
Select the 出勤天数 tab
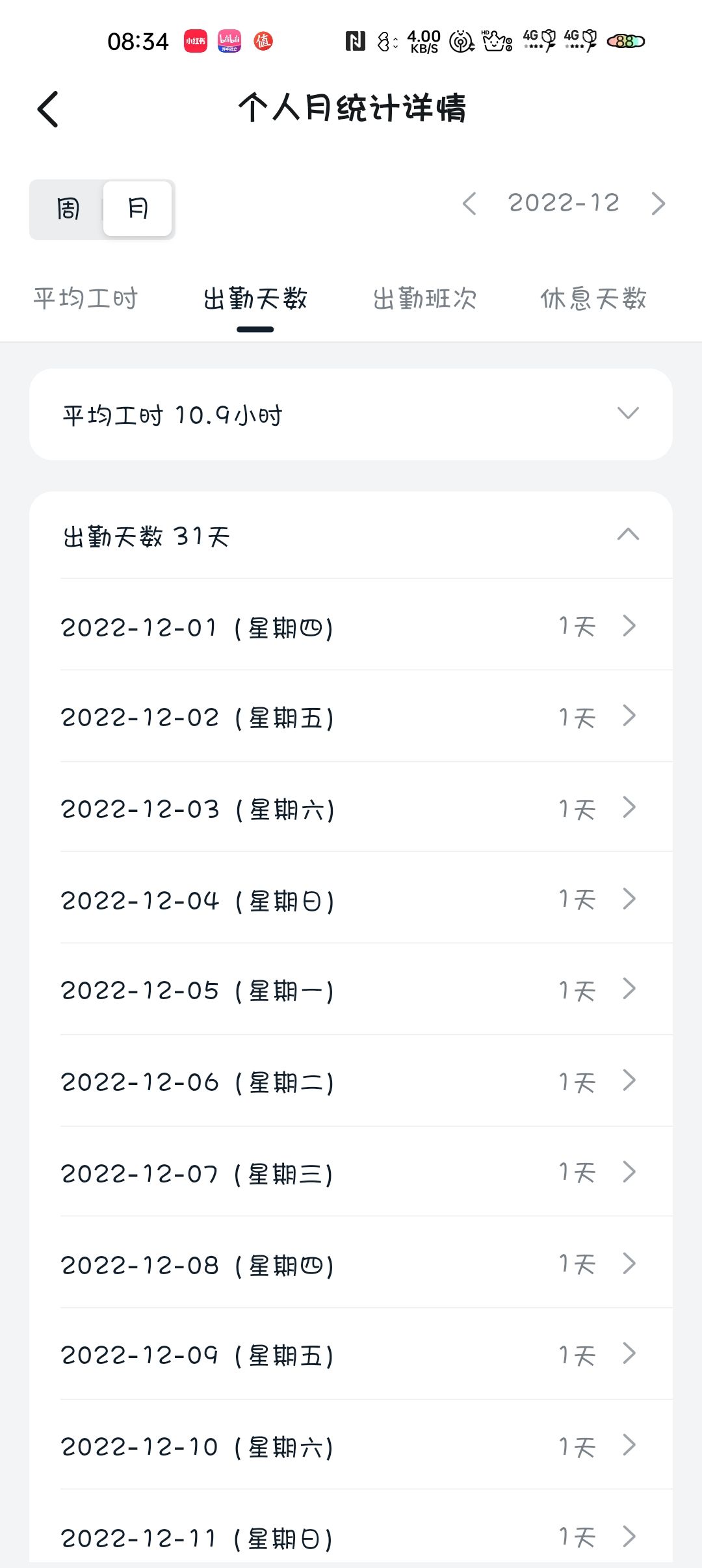[x=255, y=299]
